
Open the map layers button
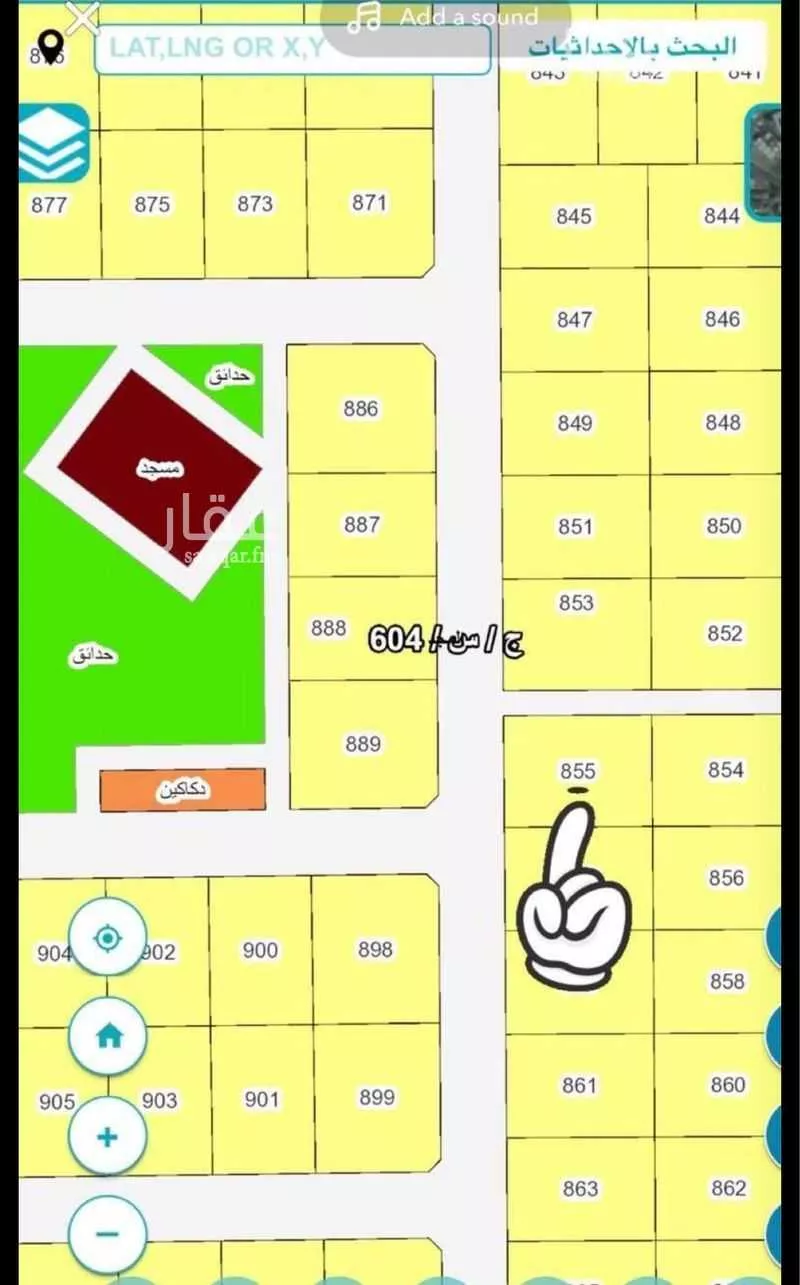pos(53,145)
